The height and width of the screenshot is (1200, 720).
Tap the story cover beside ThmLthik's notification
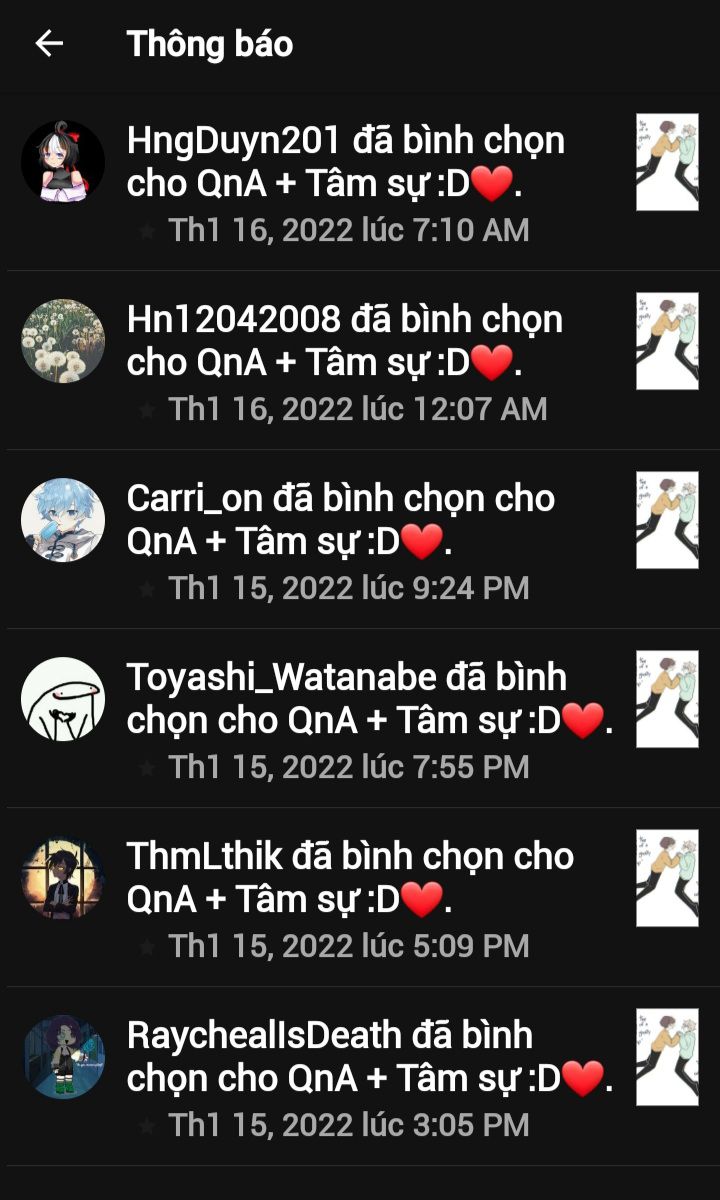point(667,878)
